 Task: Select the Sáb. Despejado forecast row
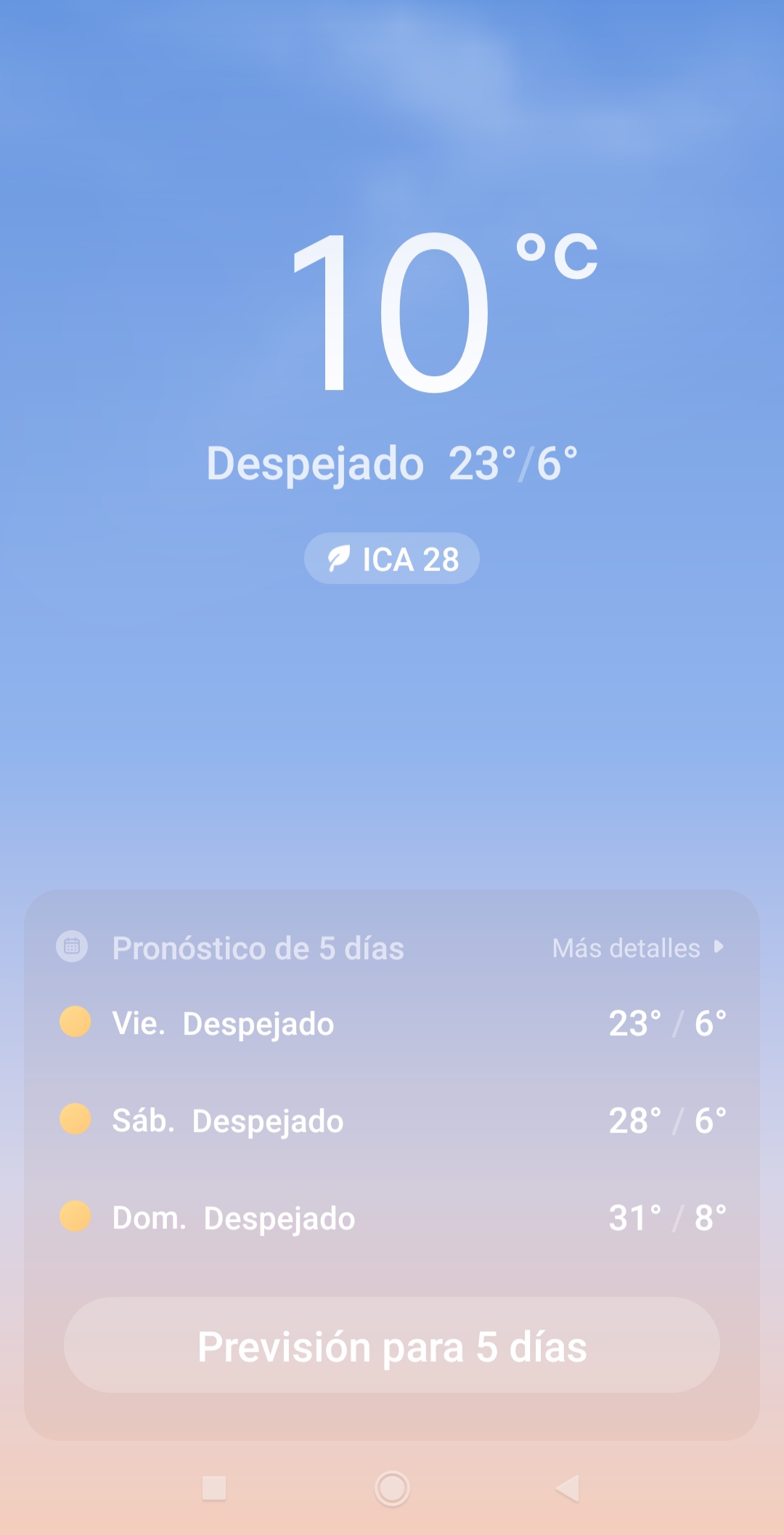pos(392,1120)
